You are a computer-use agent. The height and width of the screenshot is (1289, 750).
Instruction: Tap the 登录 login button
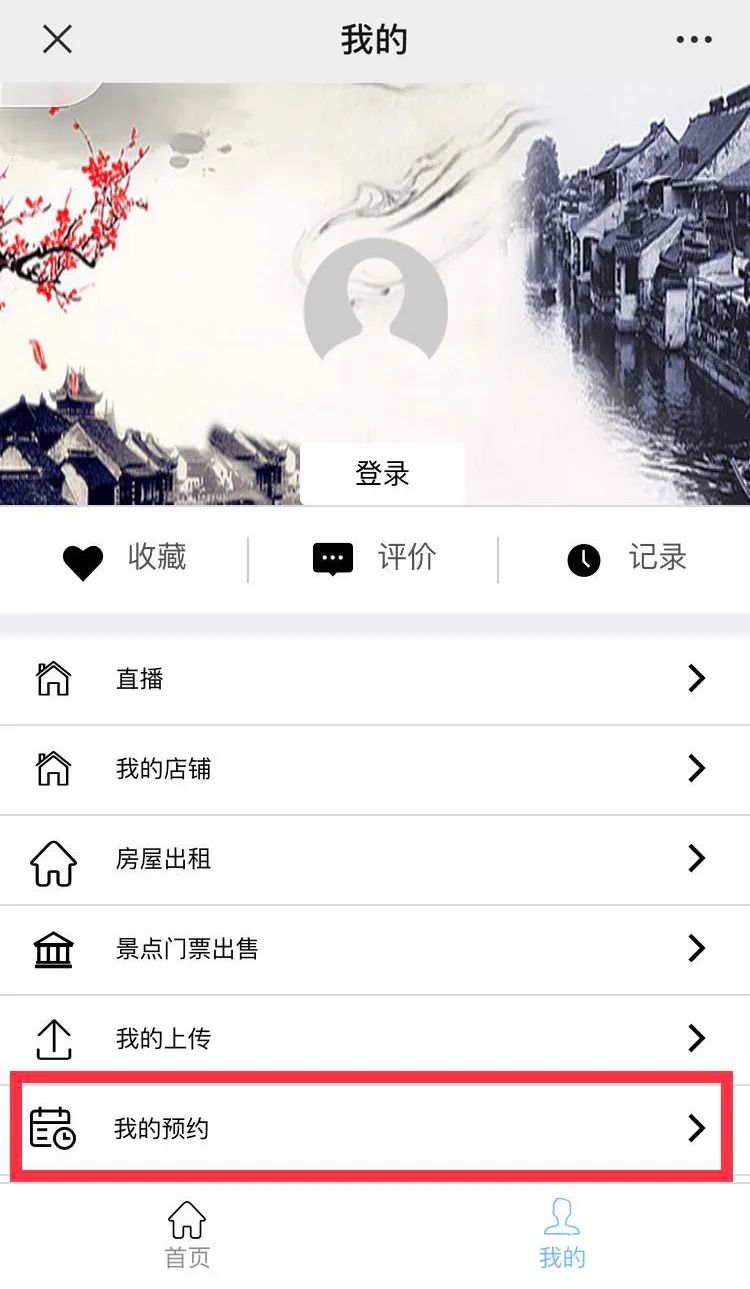(x=382, y=473)
